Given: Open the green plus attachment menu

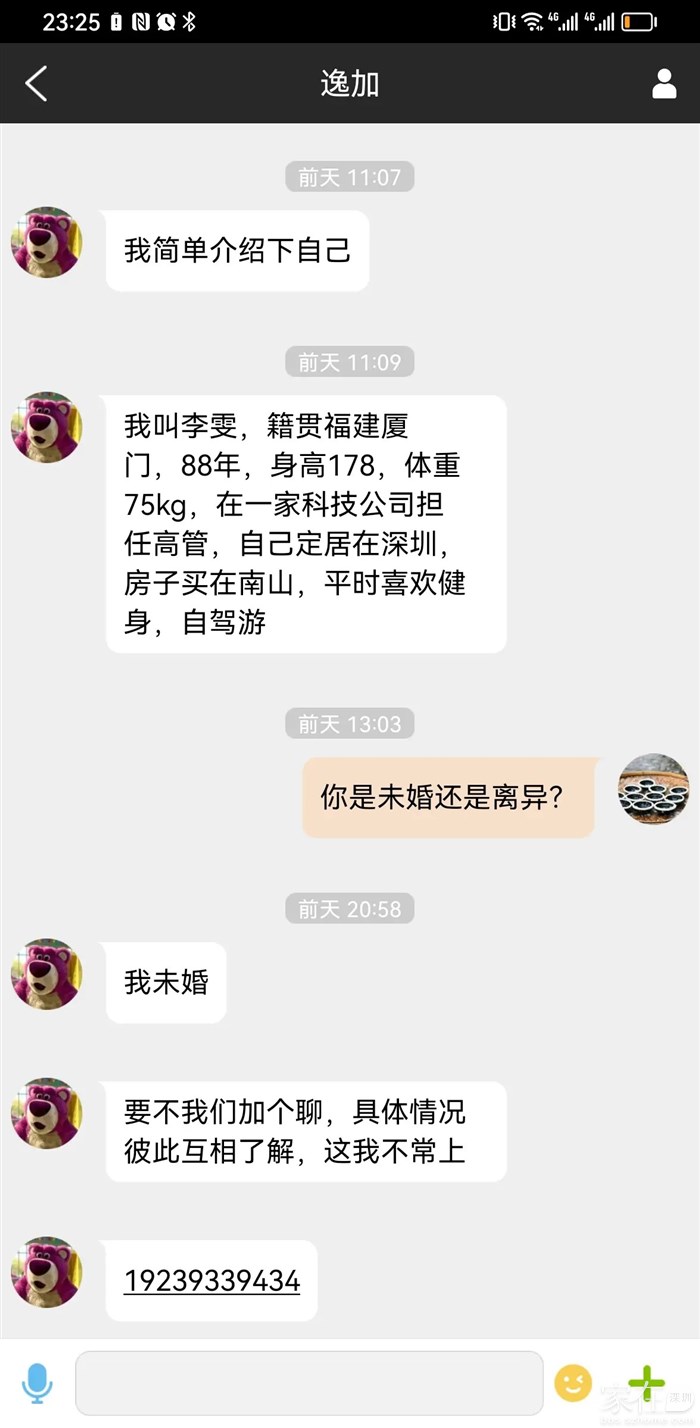Looking at the screenshot, I should coord(646,1383).
